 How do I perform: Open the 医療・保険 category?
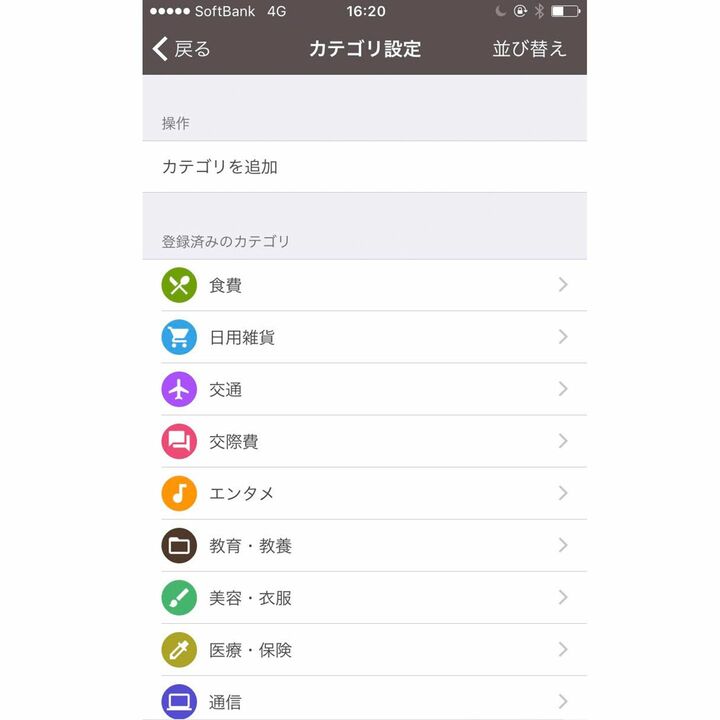click(x=364, y=650)
